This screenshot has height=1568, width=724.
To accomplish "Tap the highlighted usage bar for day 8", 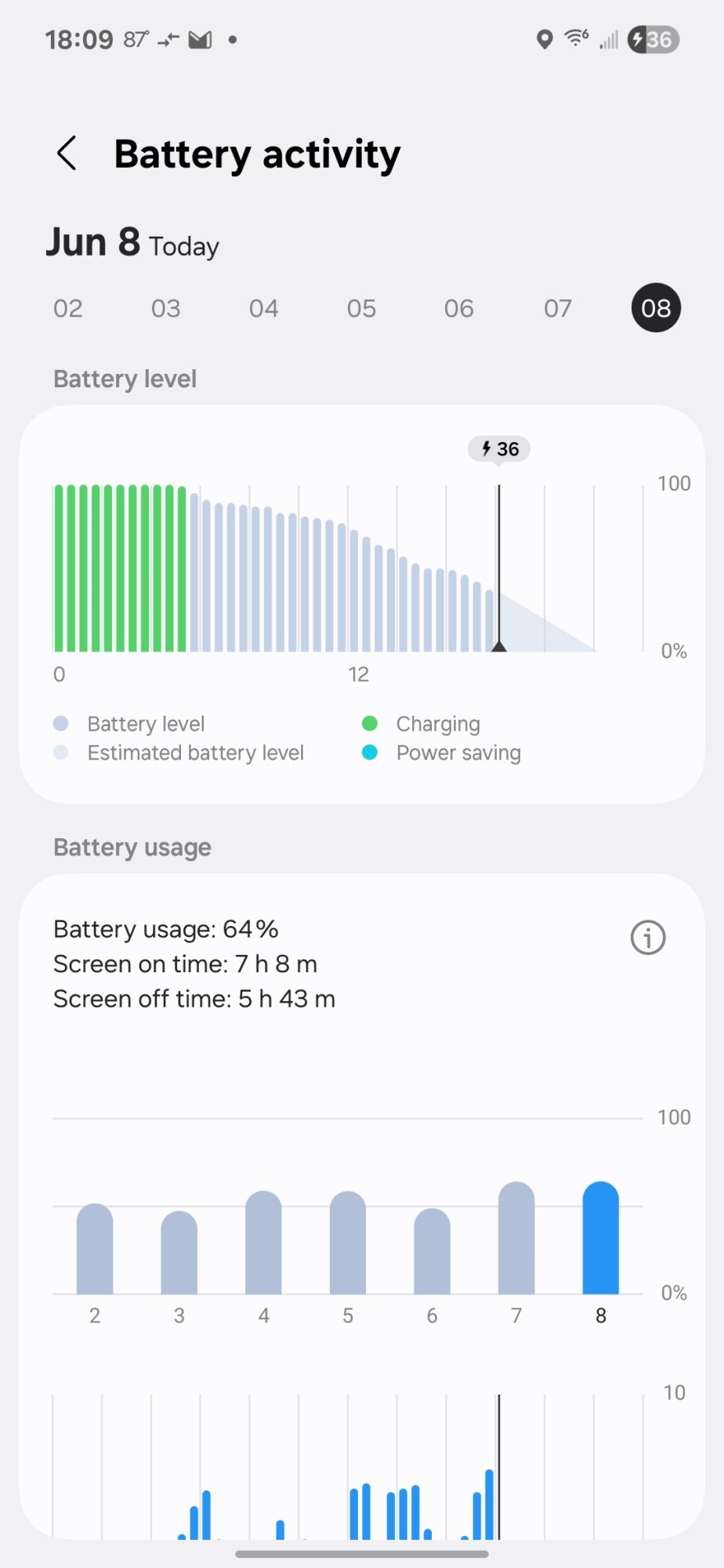I will 601,1238.
